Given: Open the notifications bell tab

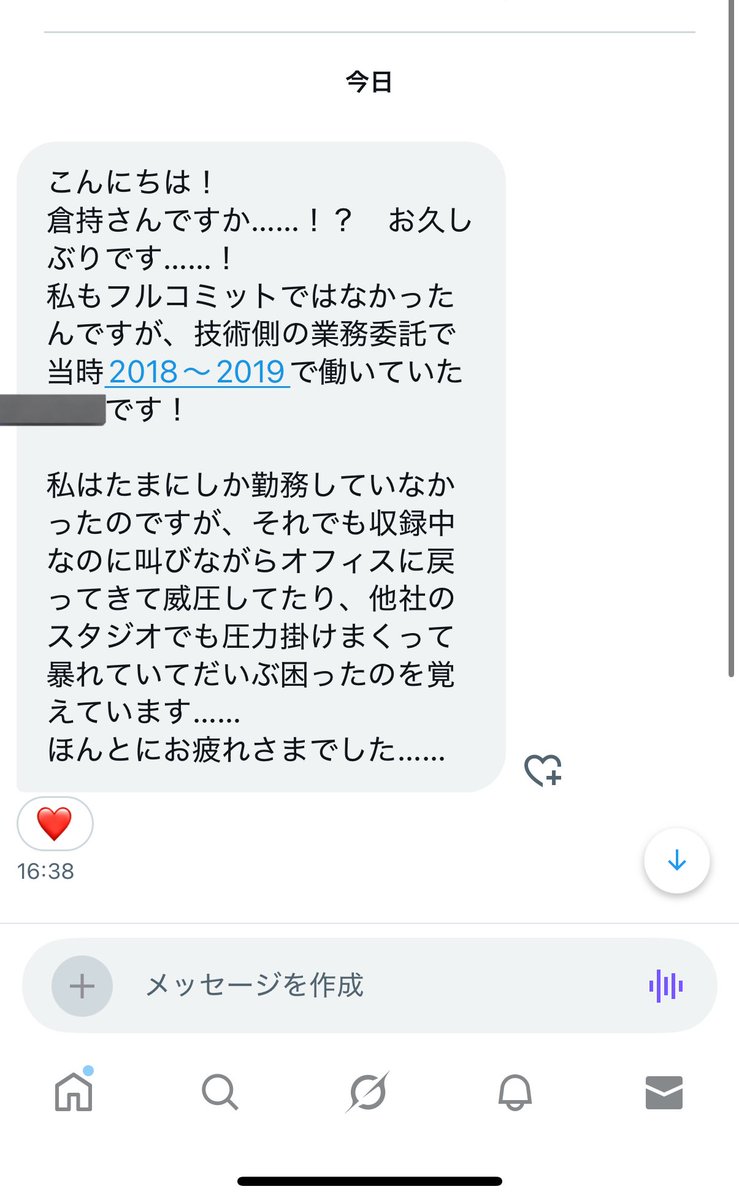Looking at the screenshot, I should coord(515,1092).
